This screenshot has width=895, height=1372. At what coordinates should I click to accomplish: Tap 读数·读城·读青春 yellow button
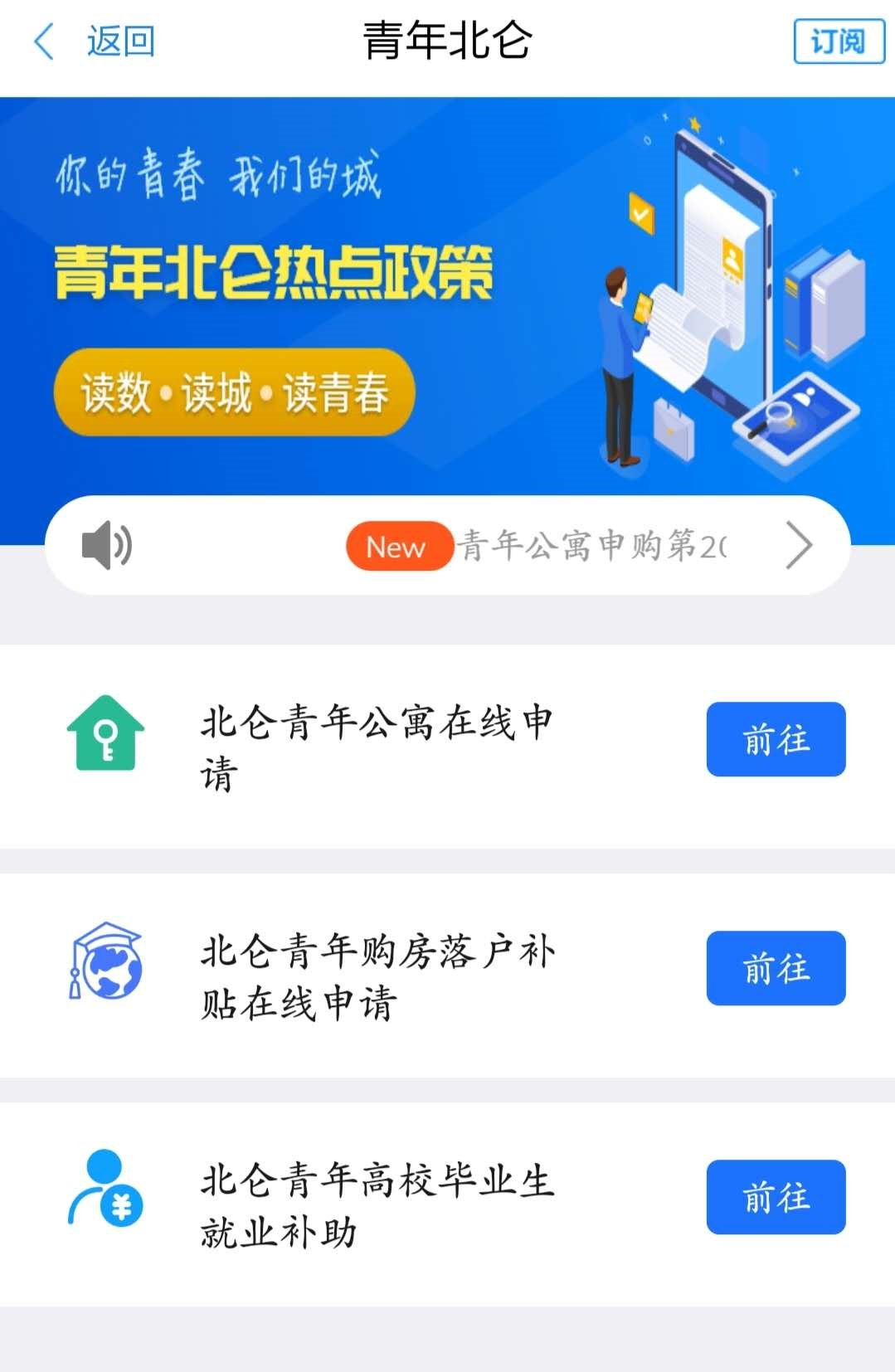[234, 392]
